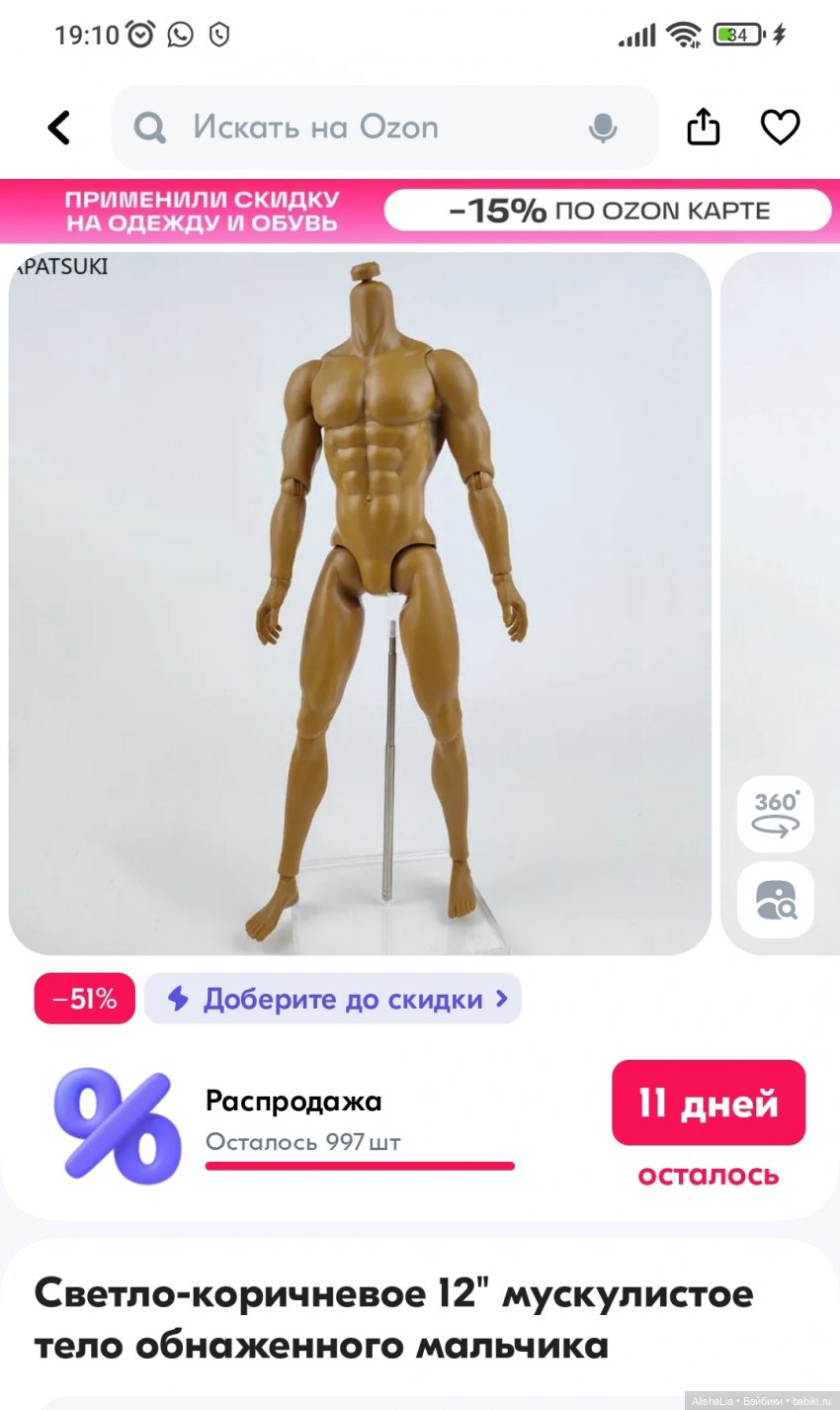The height and width of the screenshot is (1410, 840).
Task: Start voice search with the microphone
Action: coord(603,128)
